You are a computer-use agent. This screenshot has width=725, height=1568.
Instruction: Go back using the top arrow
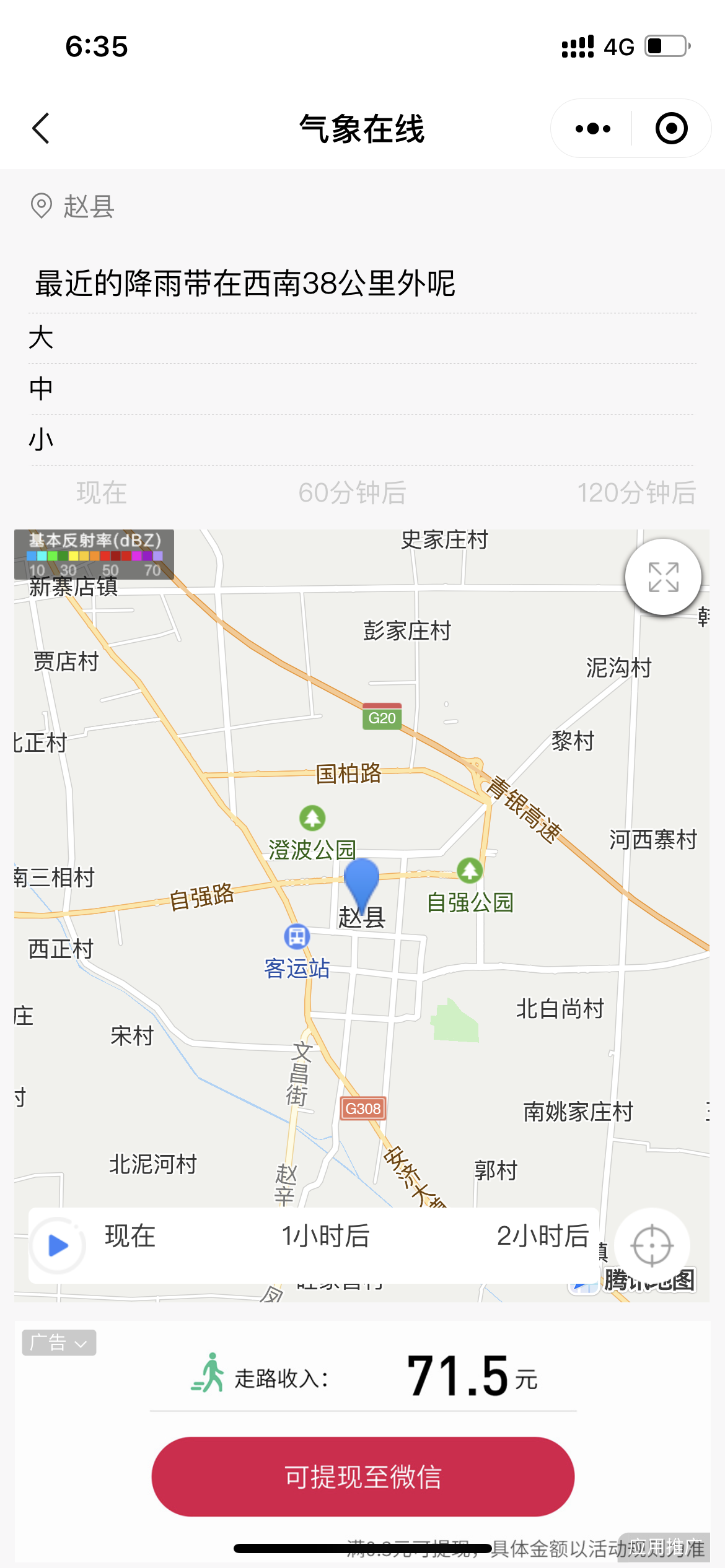(x=41, y=129)
